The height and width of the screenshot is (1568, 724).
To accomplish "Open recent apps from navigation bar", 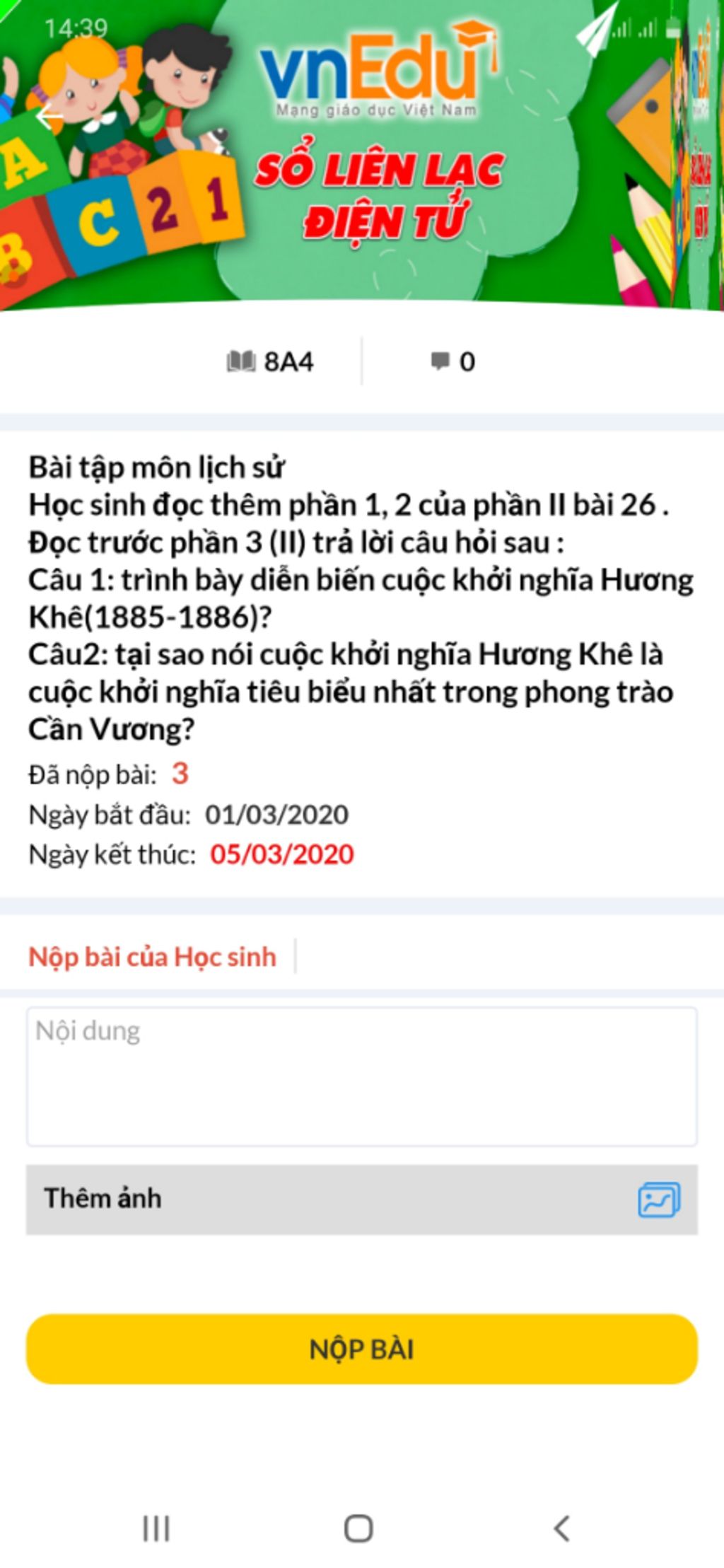I will (156, 1528).
